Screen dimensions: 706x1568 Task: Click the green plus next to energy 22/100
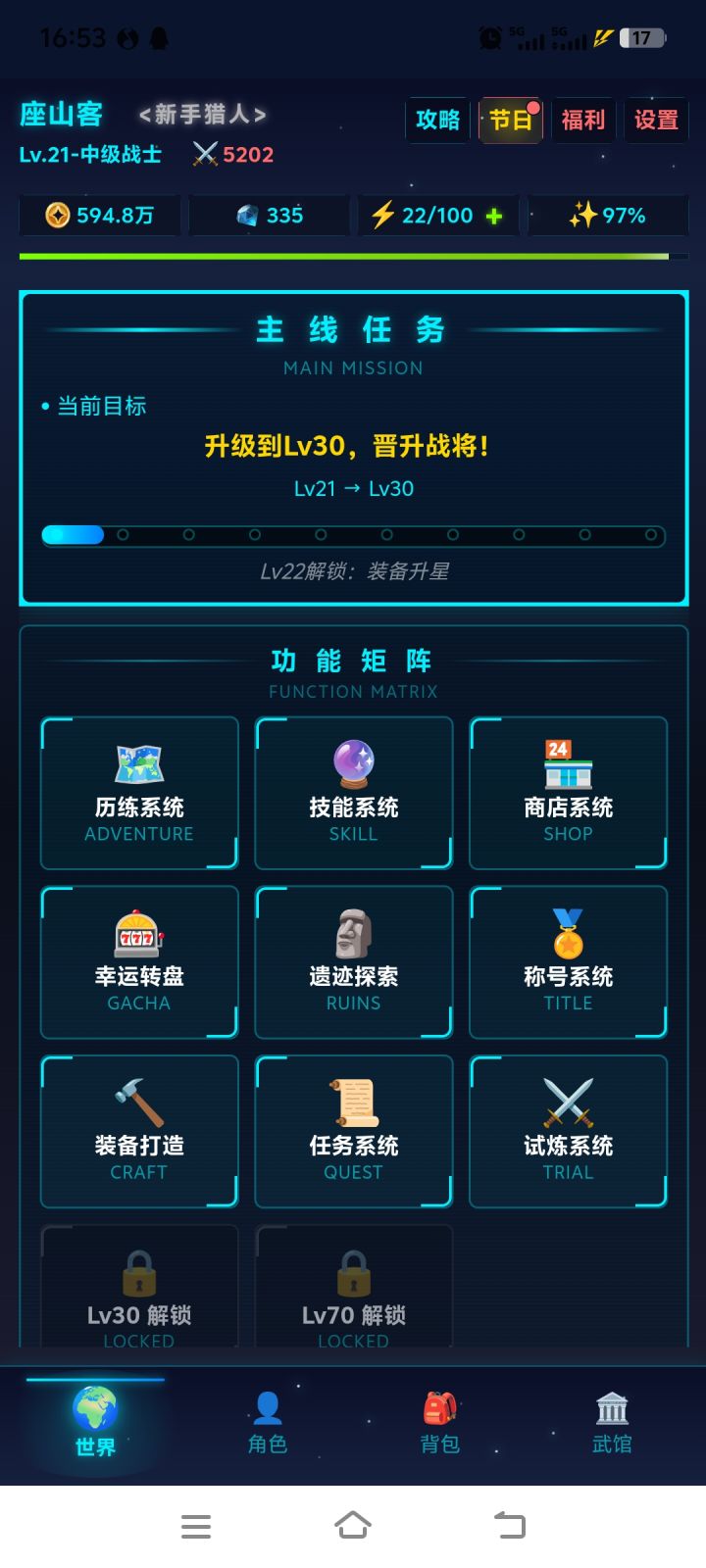495,215
